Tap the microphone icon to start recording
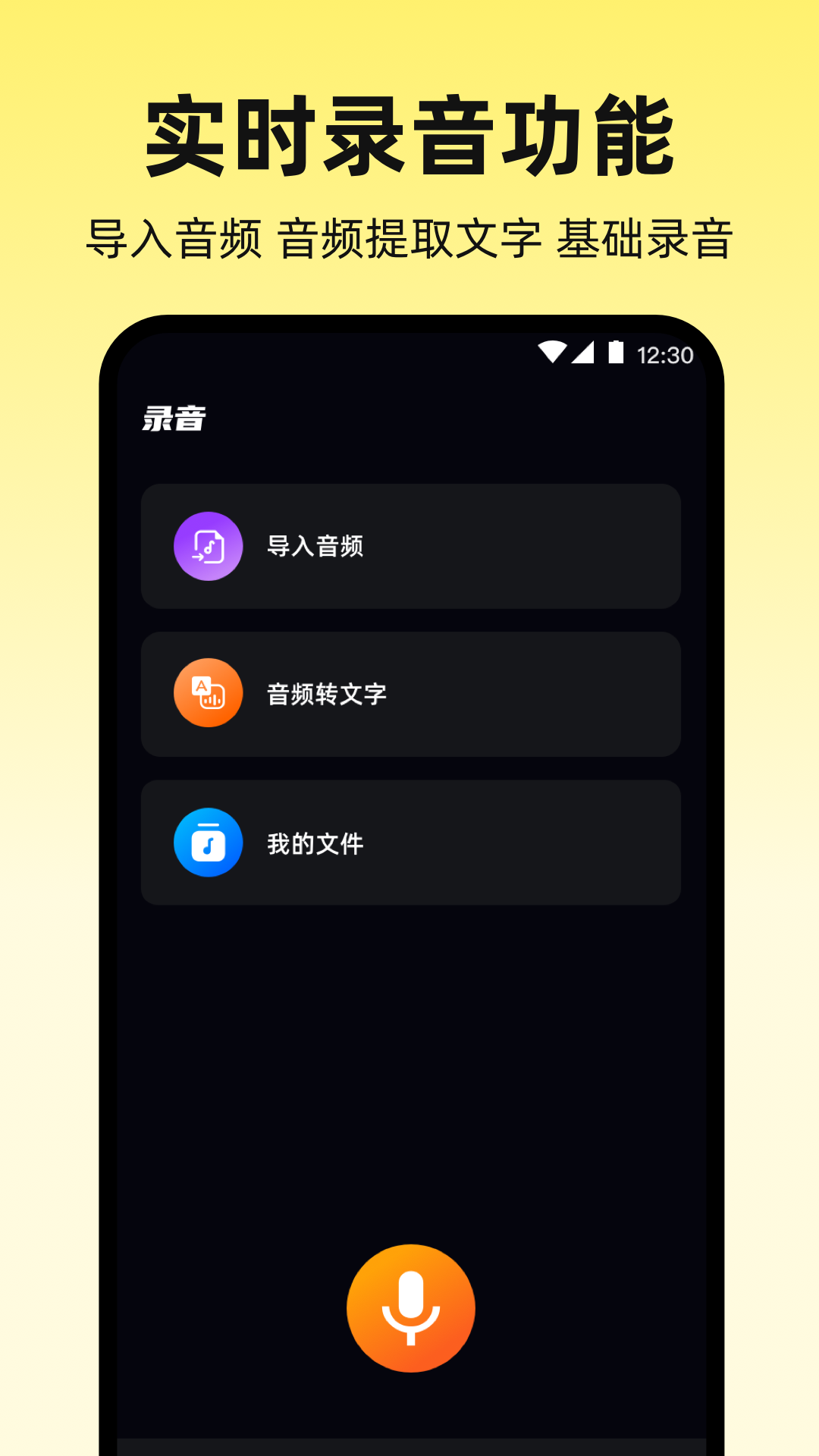 point(410,1307)
